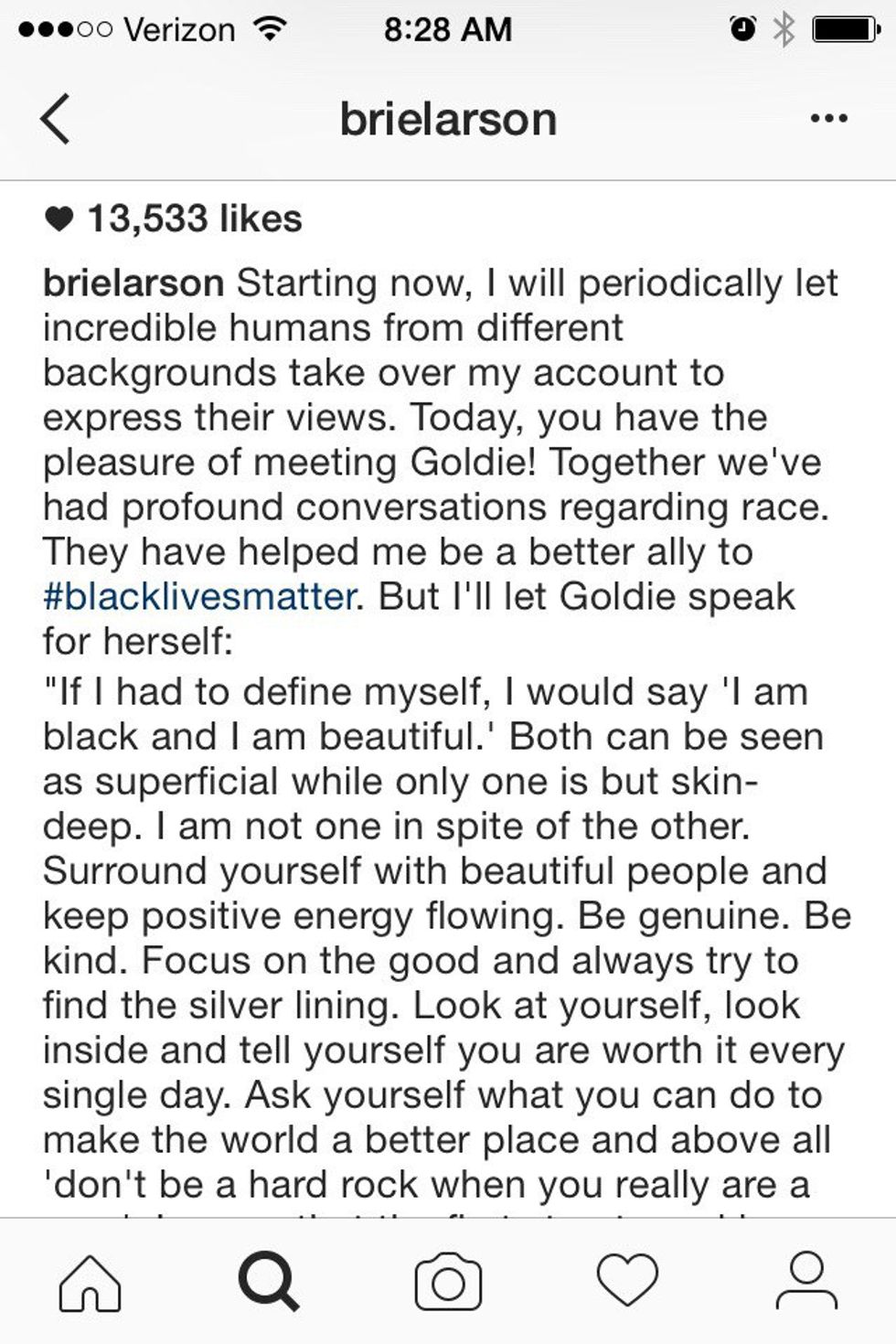Viewport: 896px width, 1344px height.
Task: Go back using the top-left arrow
Action: coord(56,119)
